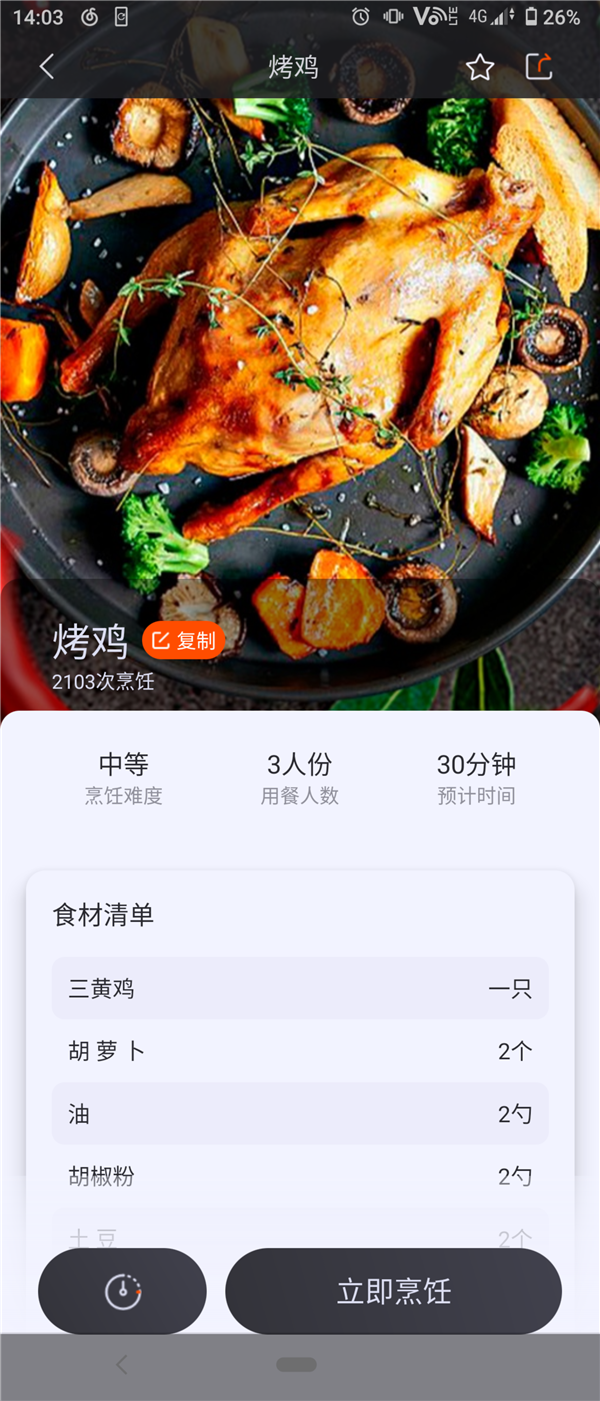Go to the home screen via home pill

tap(296, 1365)
